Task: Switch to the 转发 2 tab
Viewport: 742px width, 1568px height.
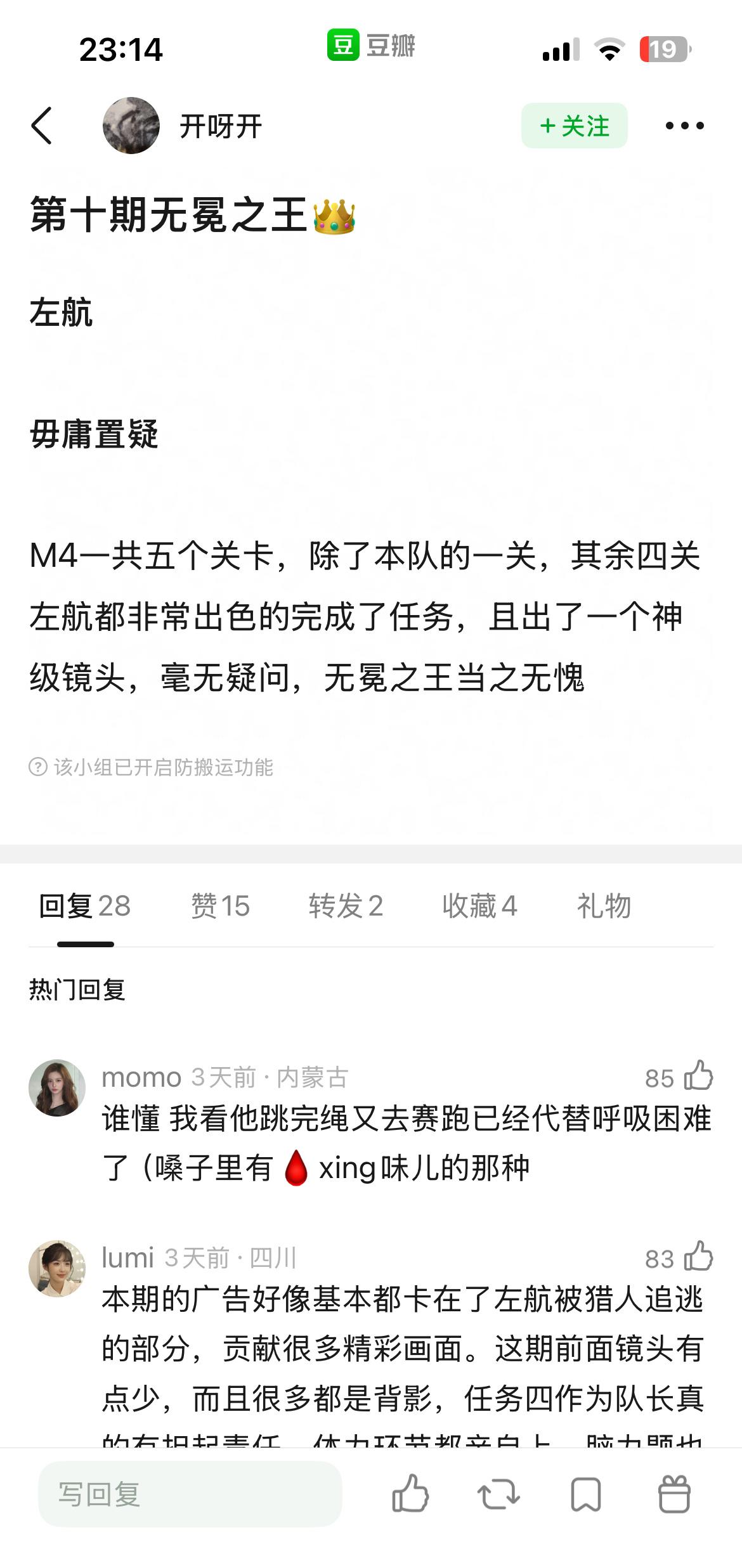Action: pyautogui.click(x=346, y=905)
